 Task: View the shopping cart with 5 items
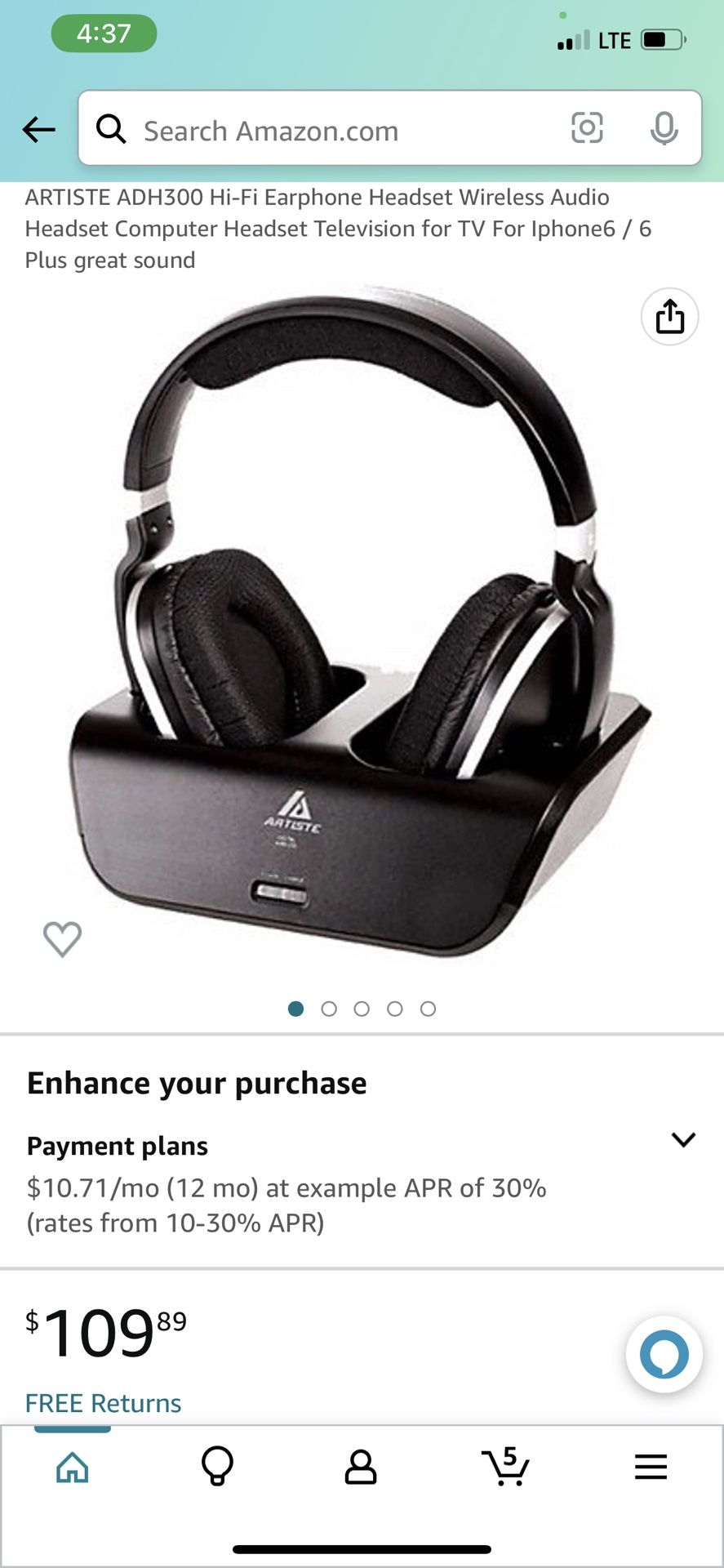tap(506, 1466)
